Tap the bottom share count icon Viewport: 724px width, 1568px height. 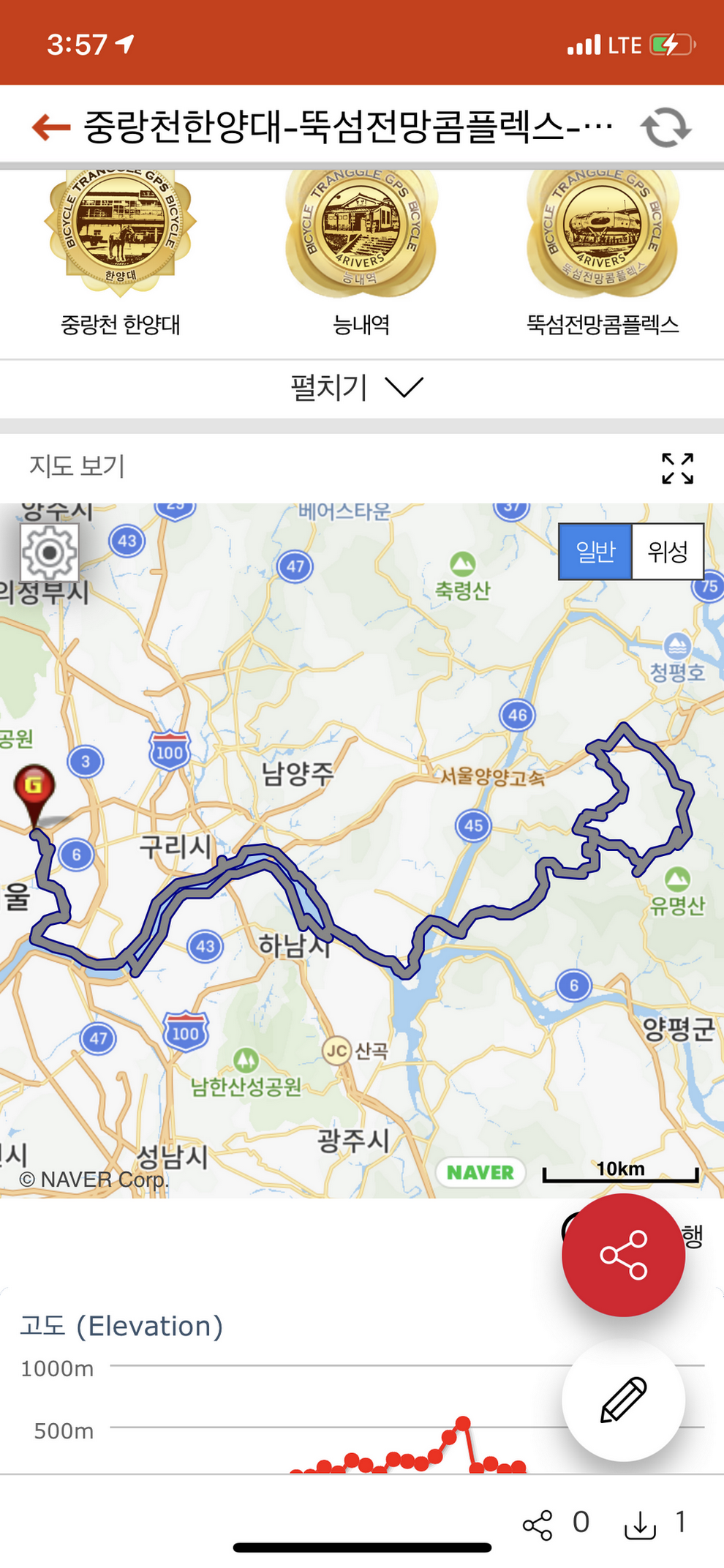point(538,1525)
